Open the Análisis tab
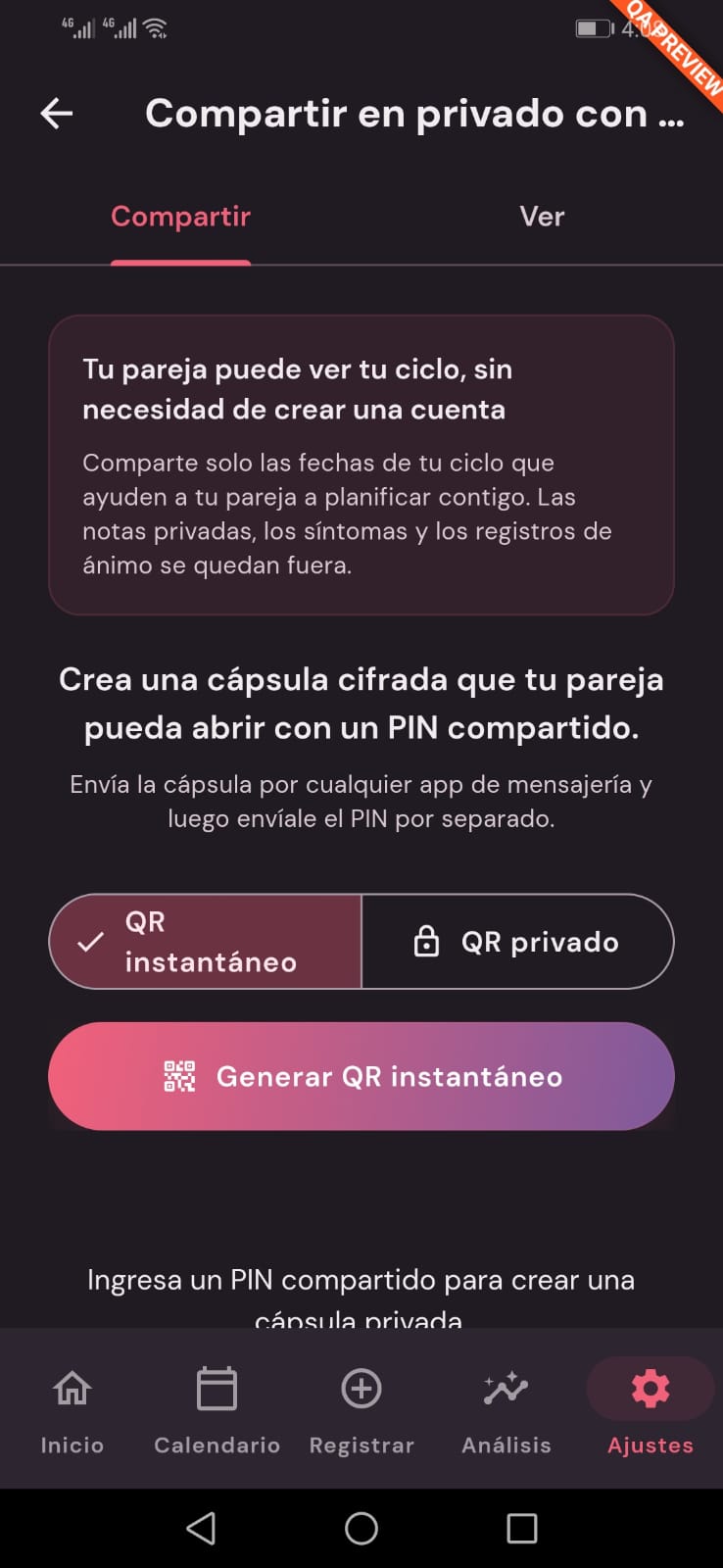Image resolution: width=723 pixels, height=1568 pixels. pos(506,1409)
